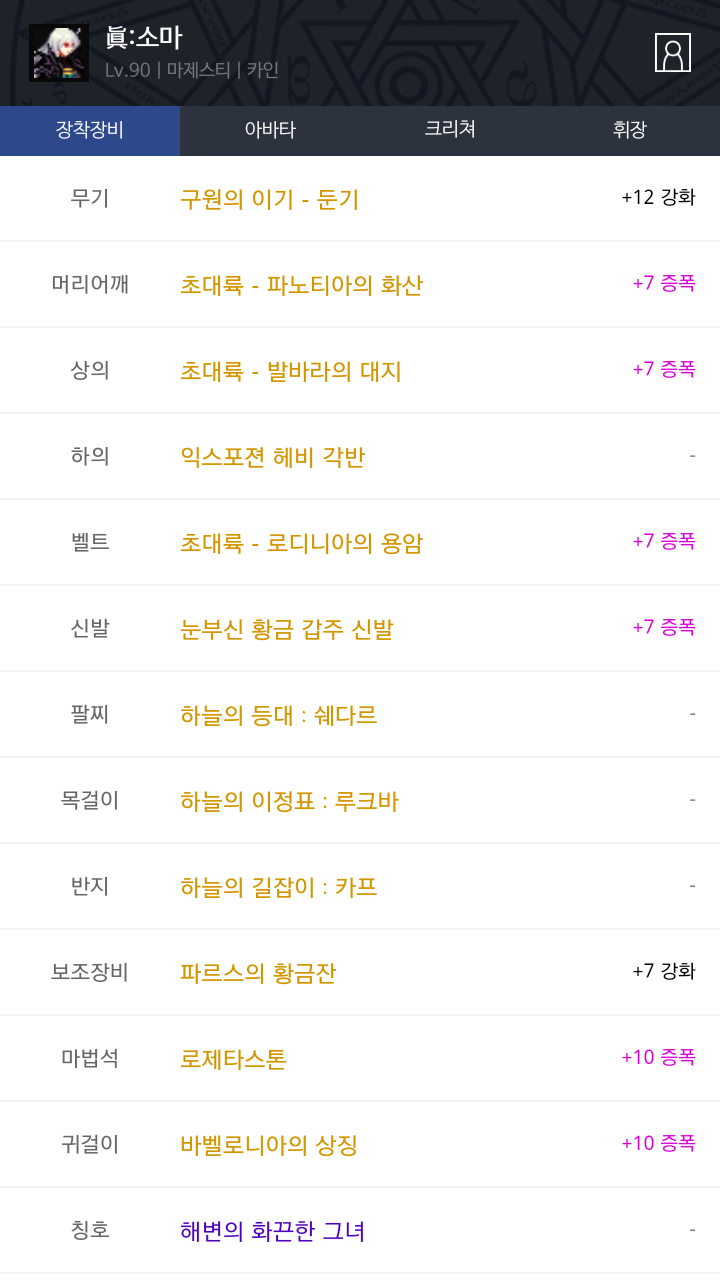Switch to the 아바타 tab
The height and width of the screenshot is (1280, 720).
tap(270, 130)
